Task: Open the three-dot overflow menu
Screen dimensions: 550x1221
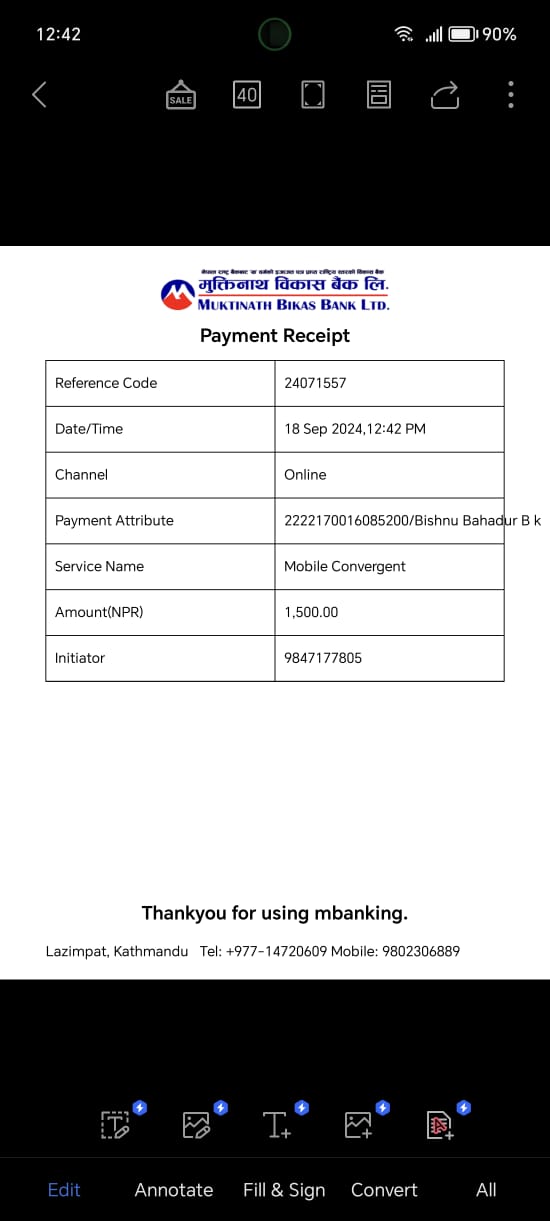Action: tap(511, 95)
